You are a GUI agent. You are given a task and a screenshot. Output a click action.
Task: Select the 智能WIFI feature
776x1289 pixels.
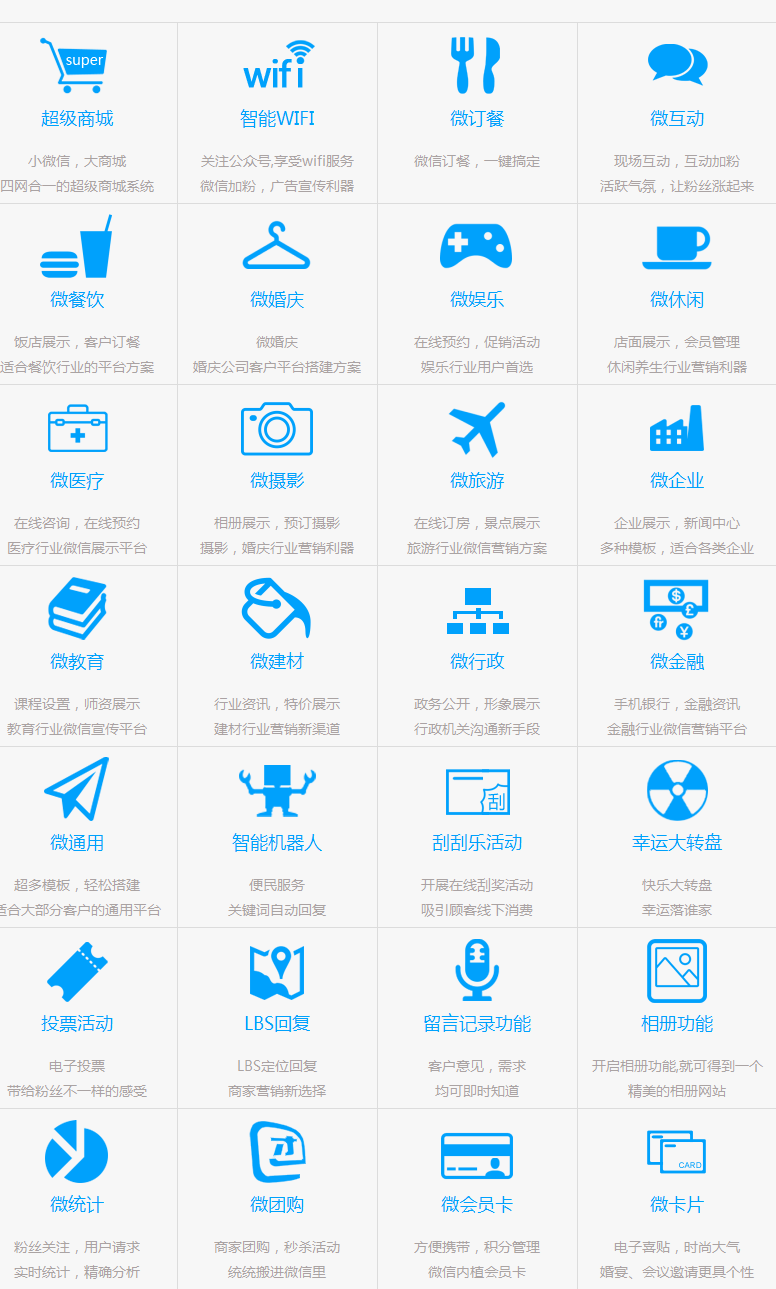[x=277, y=118]
